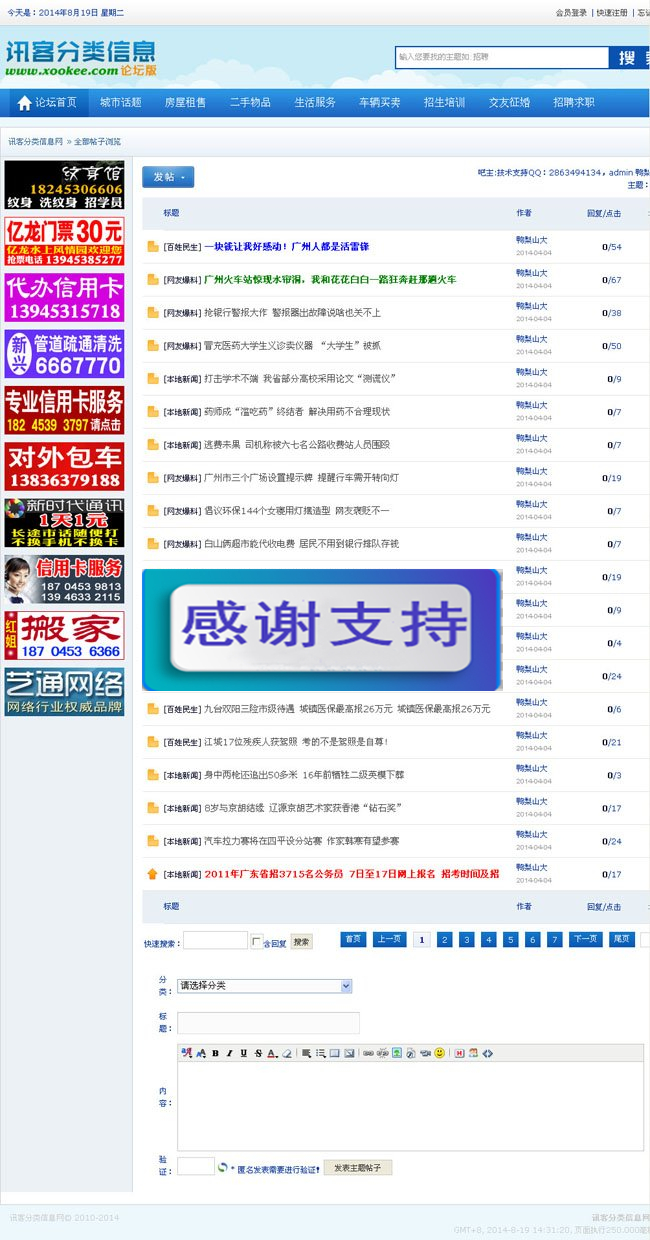The height and width of the screenshot is (1240, 650).
Task: Tap the 下一页 next page button
Action: coord(585,939)
